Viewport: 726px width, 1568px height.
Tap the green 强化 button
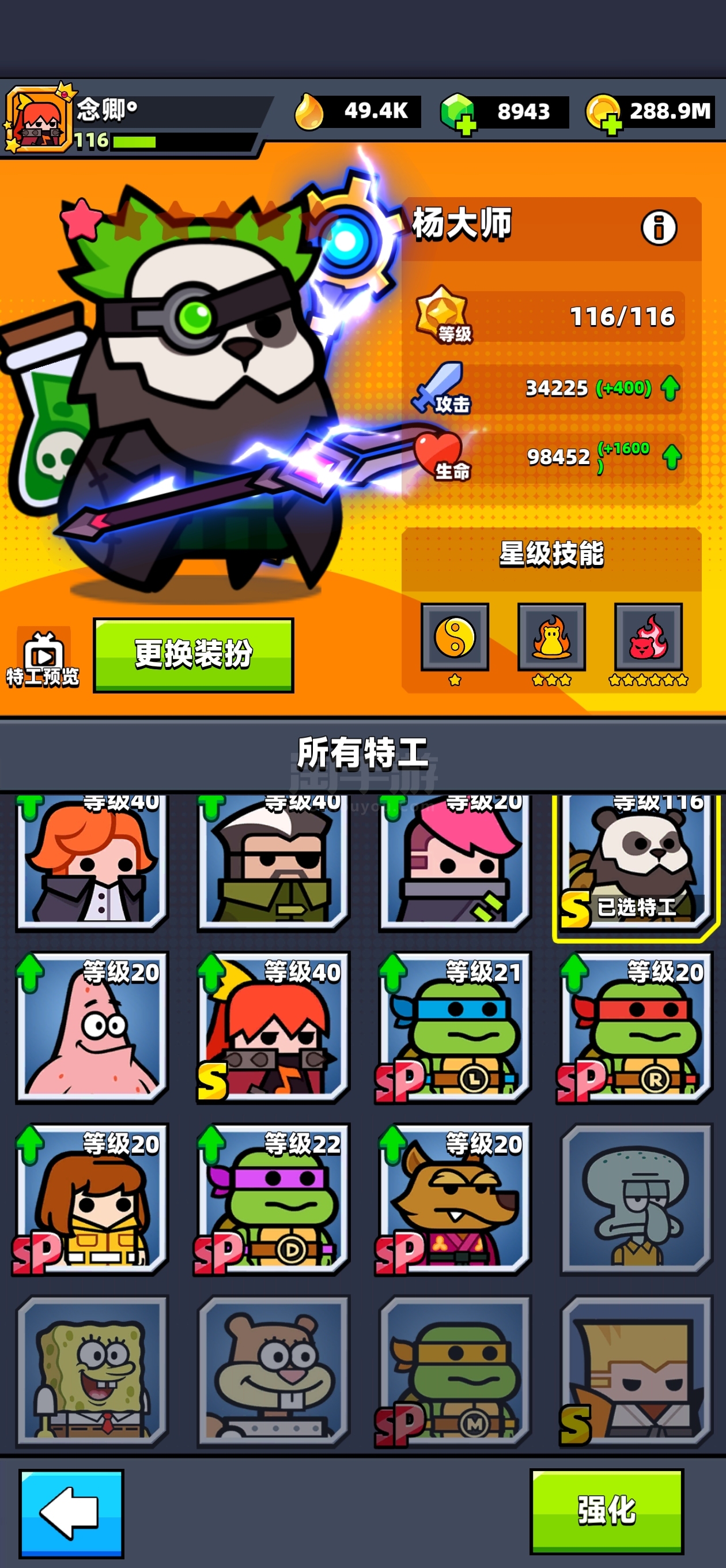coord(607,1511)
